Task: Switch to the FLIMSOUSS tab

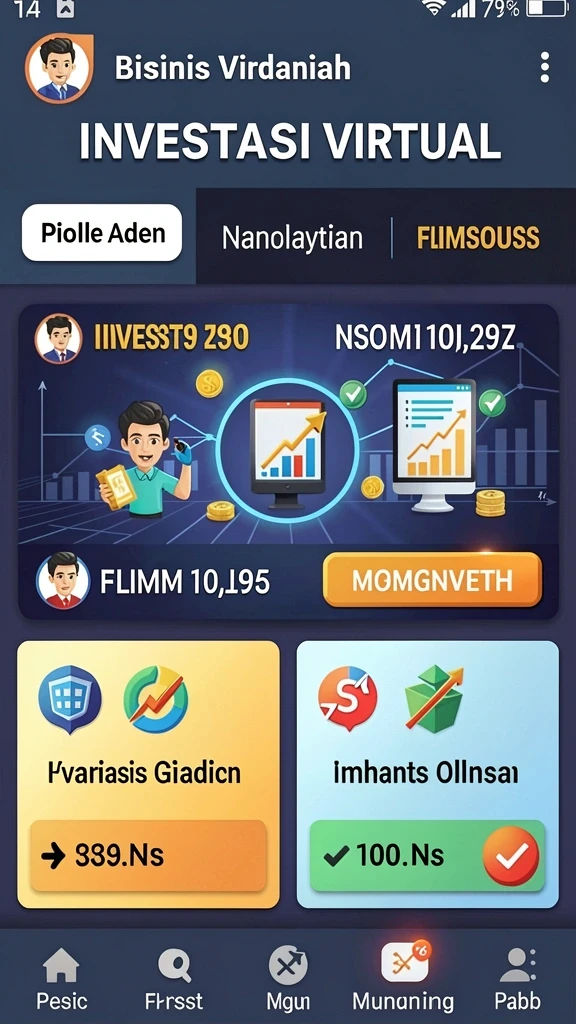Action: point(478,238)
